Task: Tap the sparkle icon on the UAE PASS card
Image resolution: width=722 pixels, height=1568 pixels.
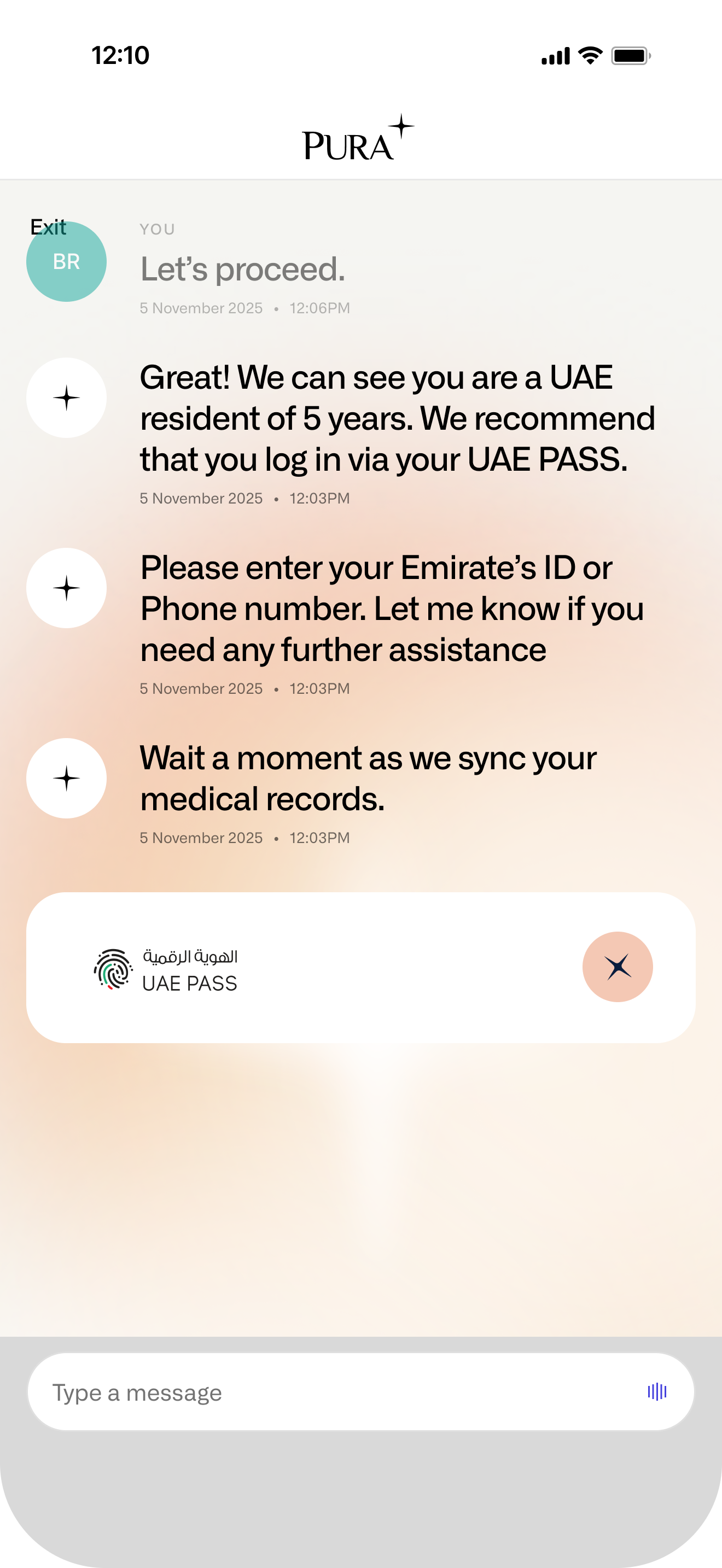Action: (618, 967)
